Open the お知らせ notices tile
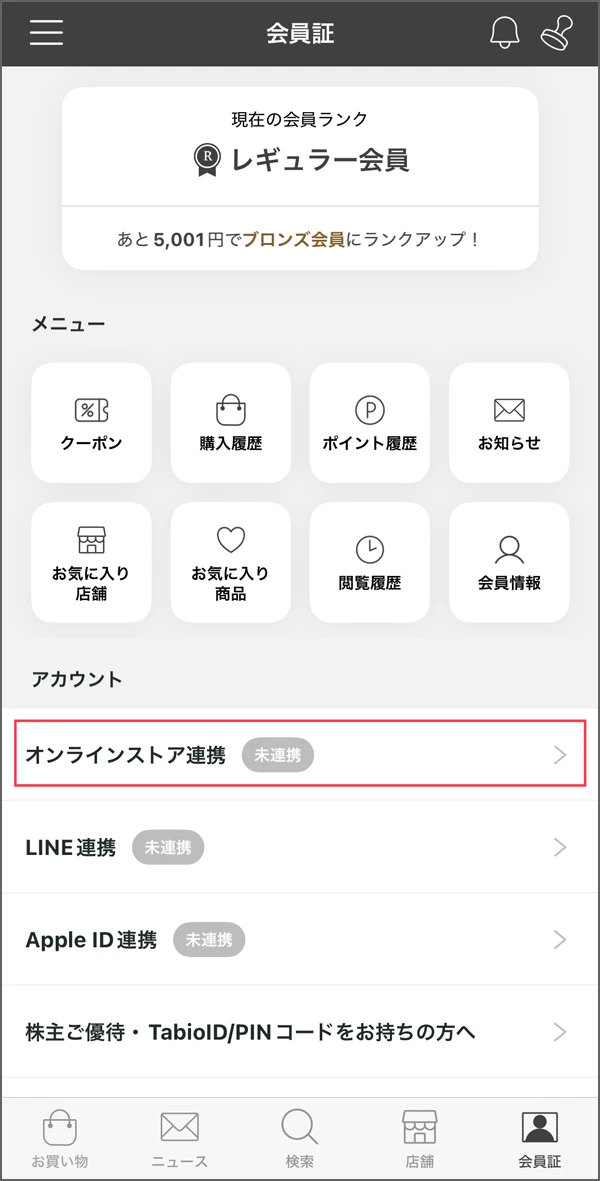 coord(509,422)
